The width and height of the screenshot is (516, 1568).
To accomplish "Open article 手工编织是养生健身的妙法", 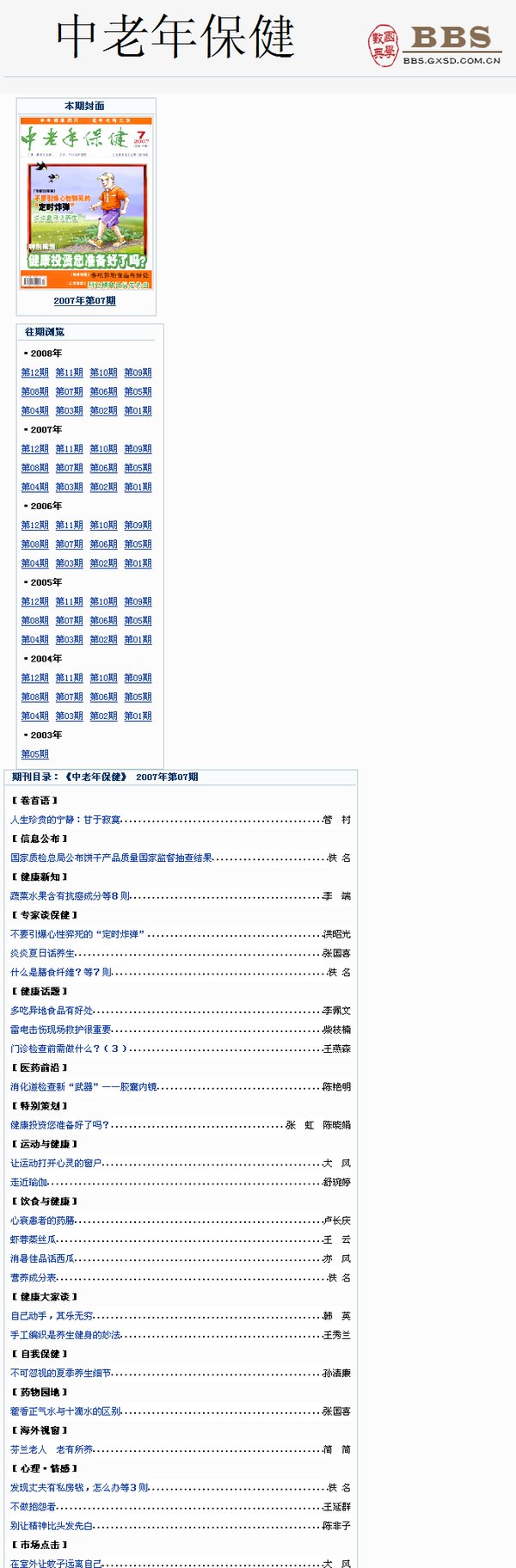I will (65, 1335).
